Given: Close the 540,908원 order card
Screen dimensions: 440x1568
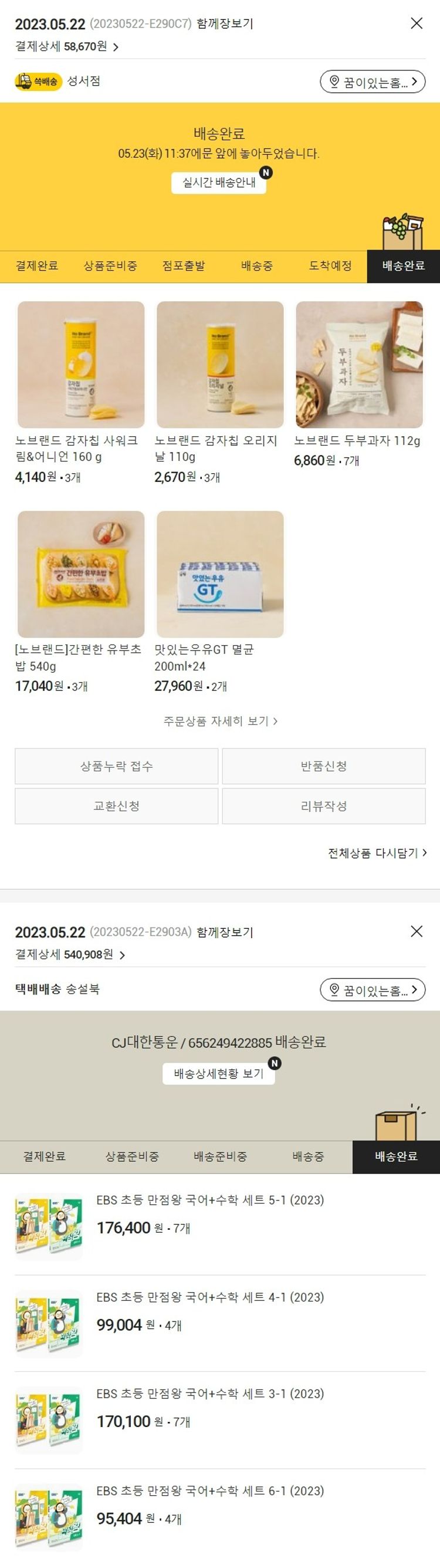Looking at the screenshot, I should [x=417, y=931].
